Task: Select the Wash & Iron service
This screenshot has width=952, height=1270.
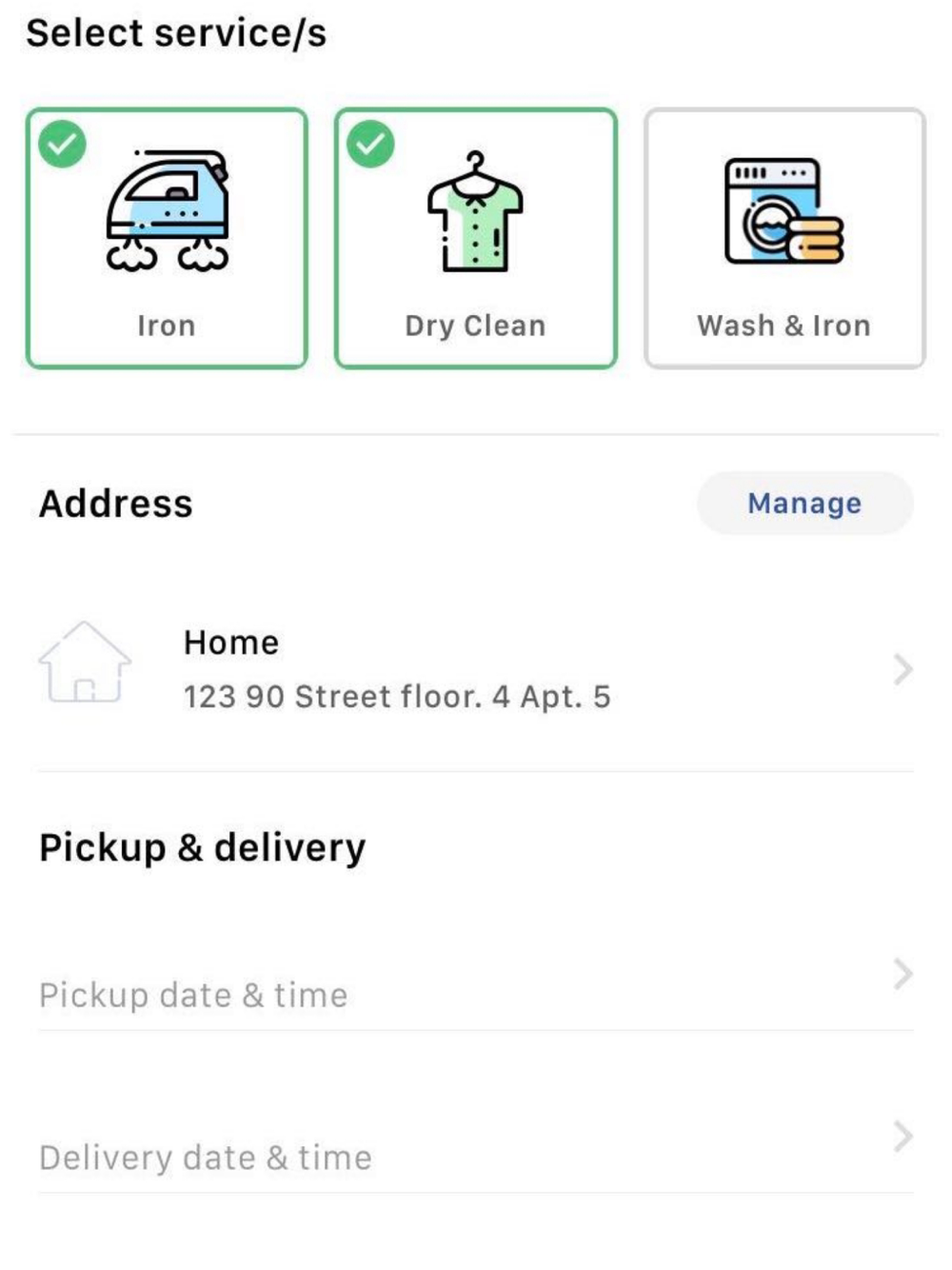Action: point(784,238)
